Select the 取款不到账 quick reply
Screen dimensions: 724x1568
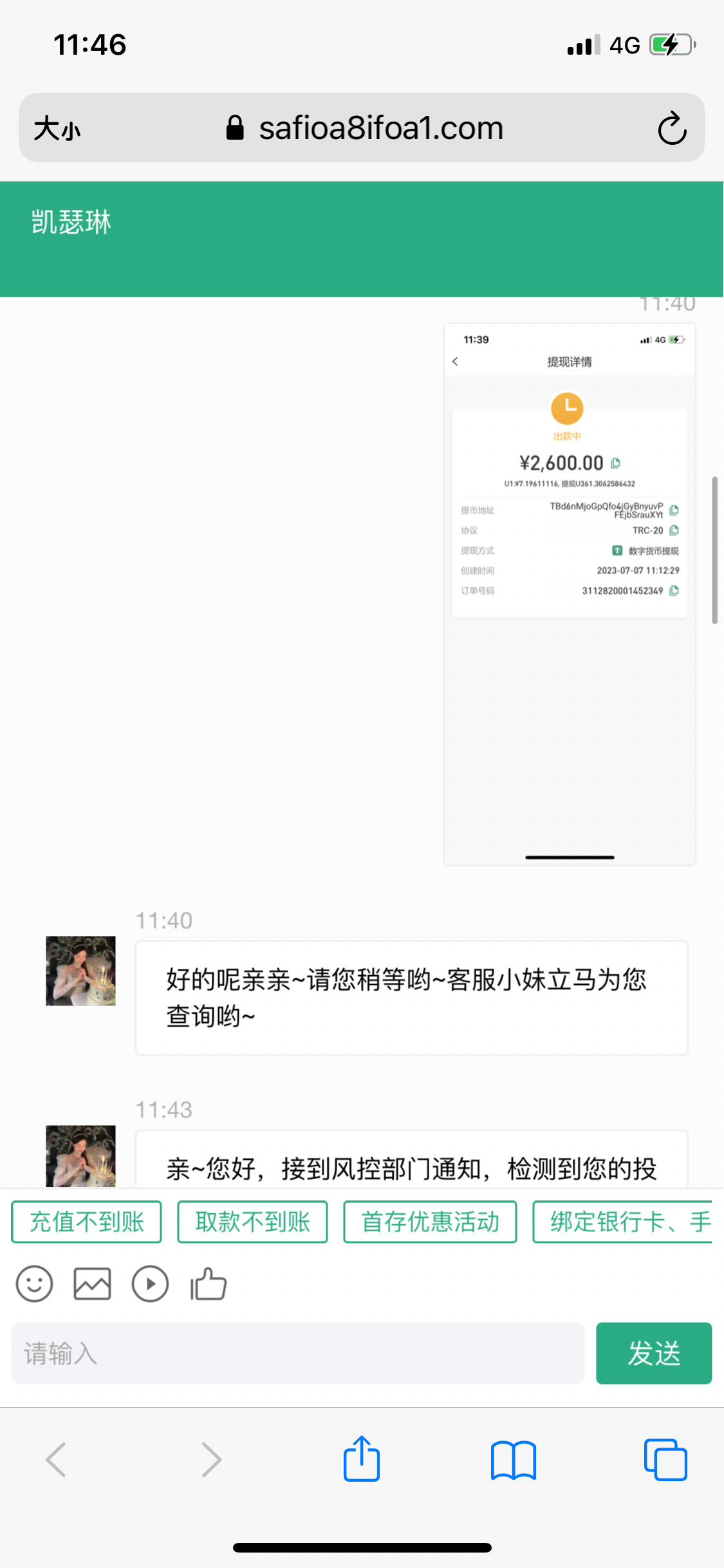[252, 1222]
